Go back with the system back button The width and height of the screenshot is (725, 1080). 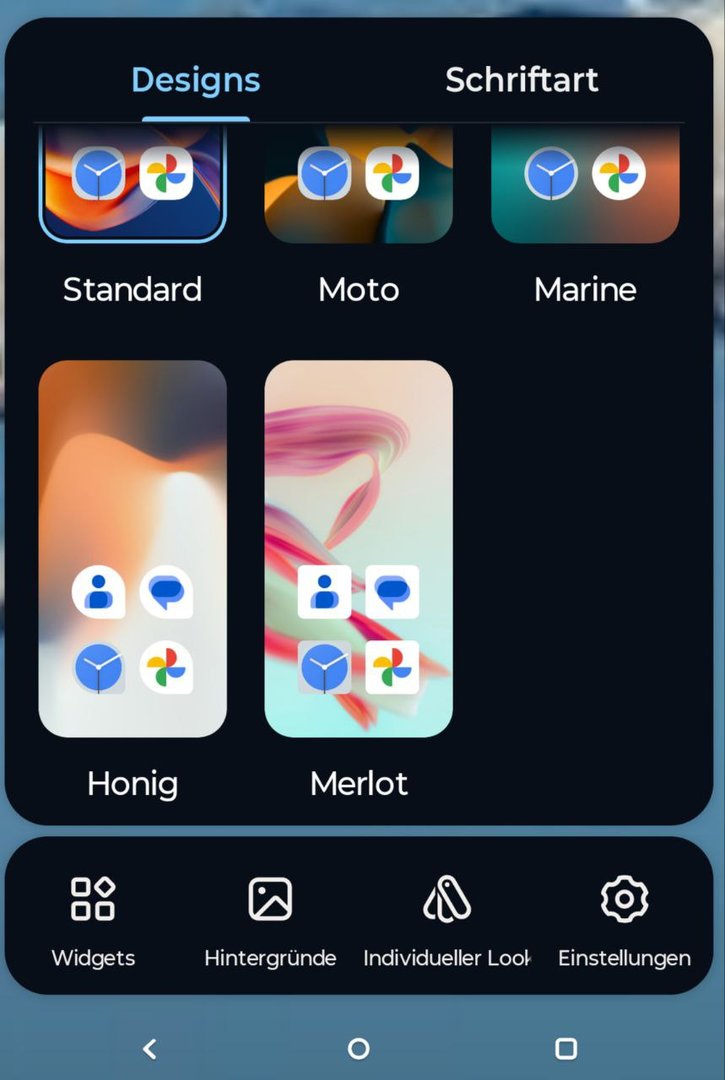(150, 1048)
